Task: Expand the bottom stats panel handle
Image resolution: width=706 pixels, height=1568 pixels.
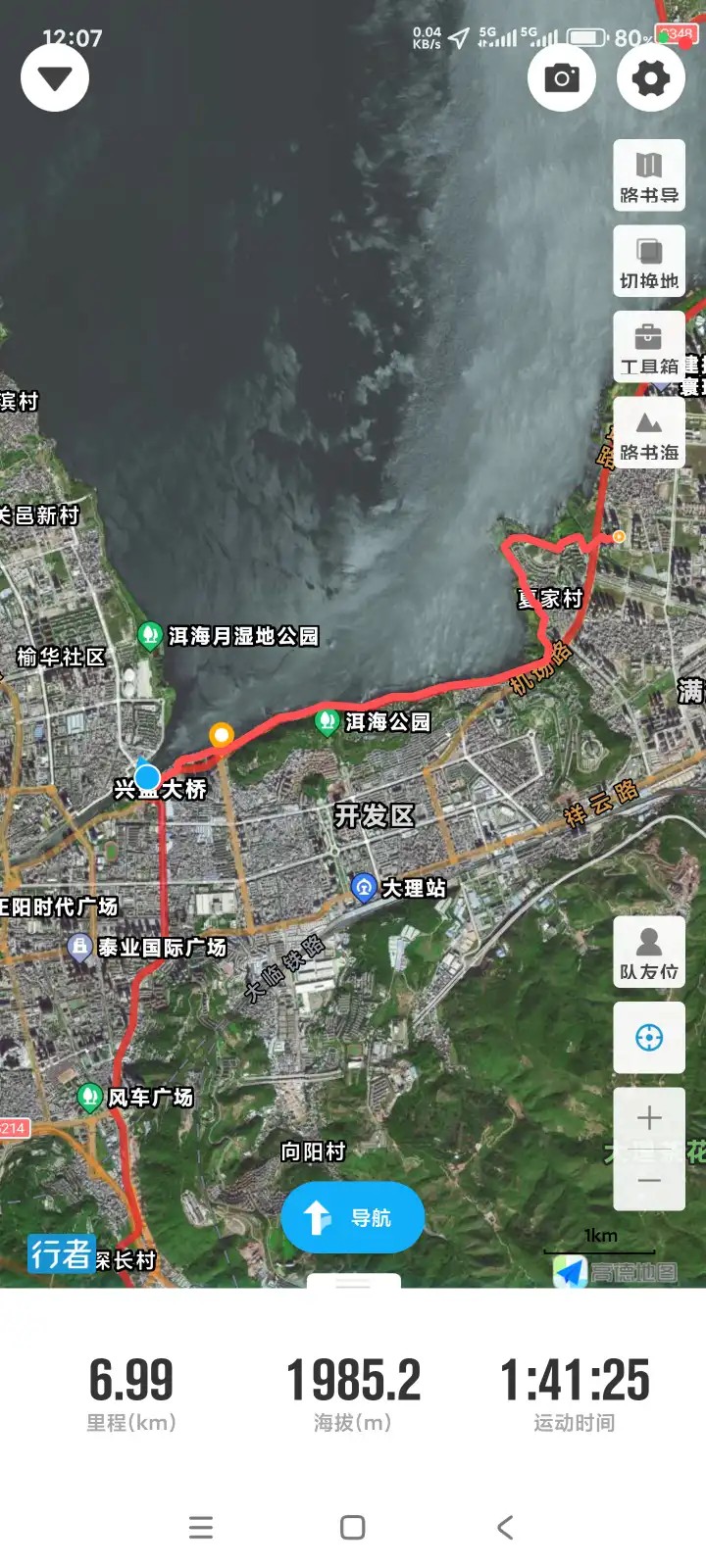Action: pyautogui.click(x=353, y=1283)
